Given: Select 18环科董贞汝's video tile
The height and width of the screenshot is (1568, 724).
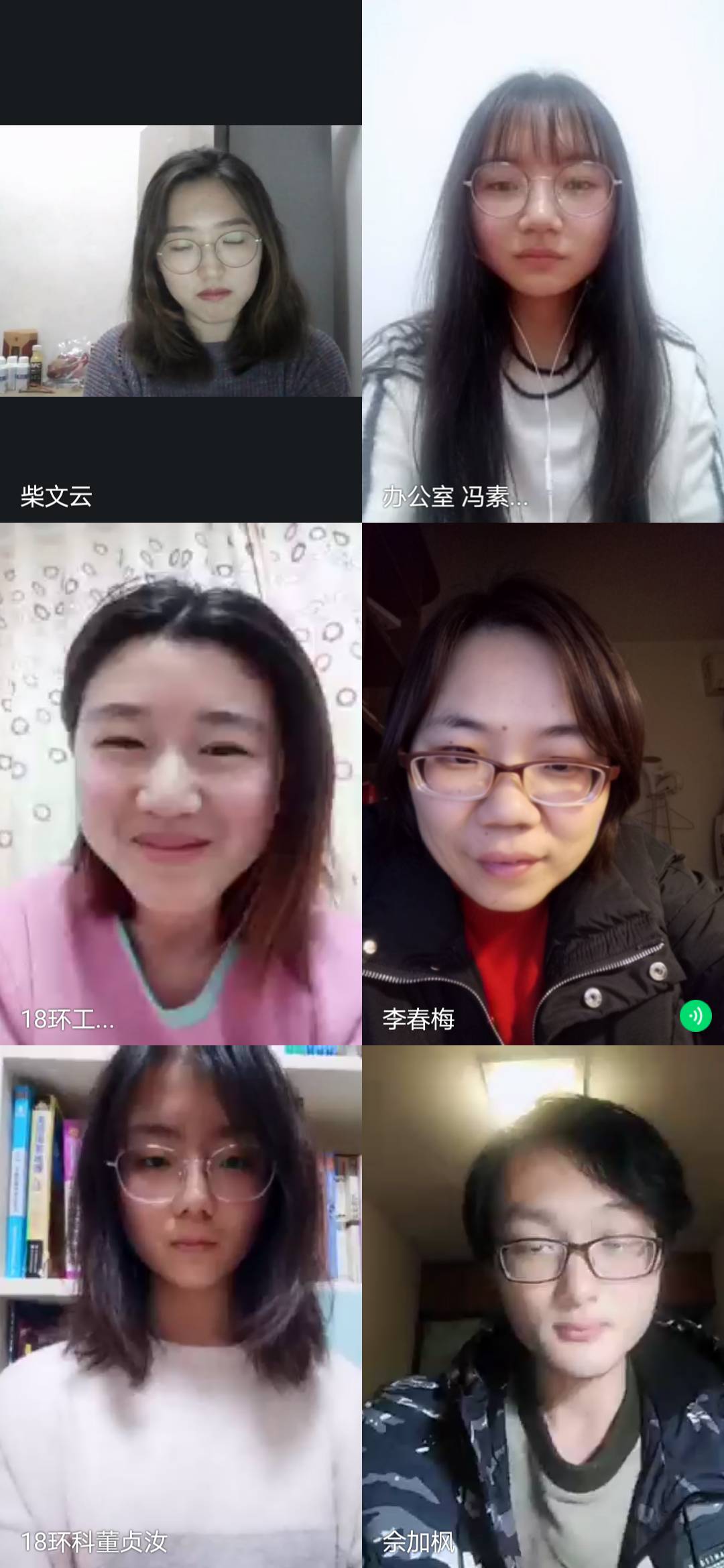Looking at the screenshot, I should pos(181,1307).
